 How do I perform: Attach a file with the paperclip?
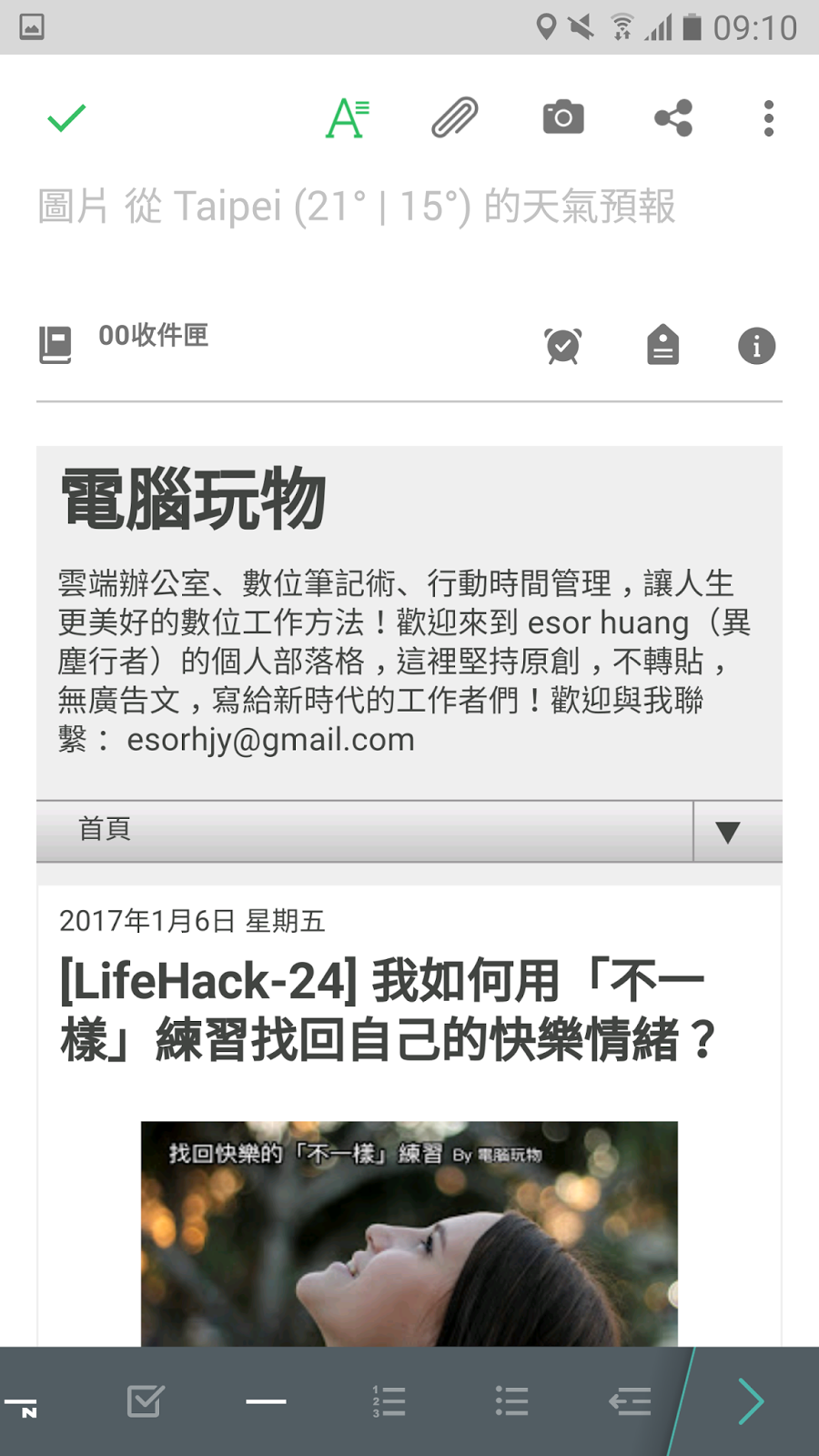pyautogui.click(x=454, y=117)
